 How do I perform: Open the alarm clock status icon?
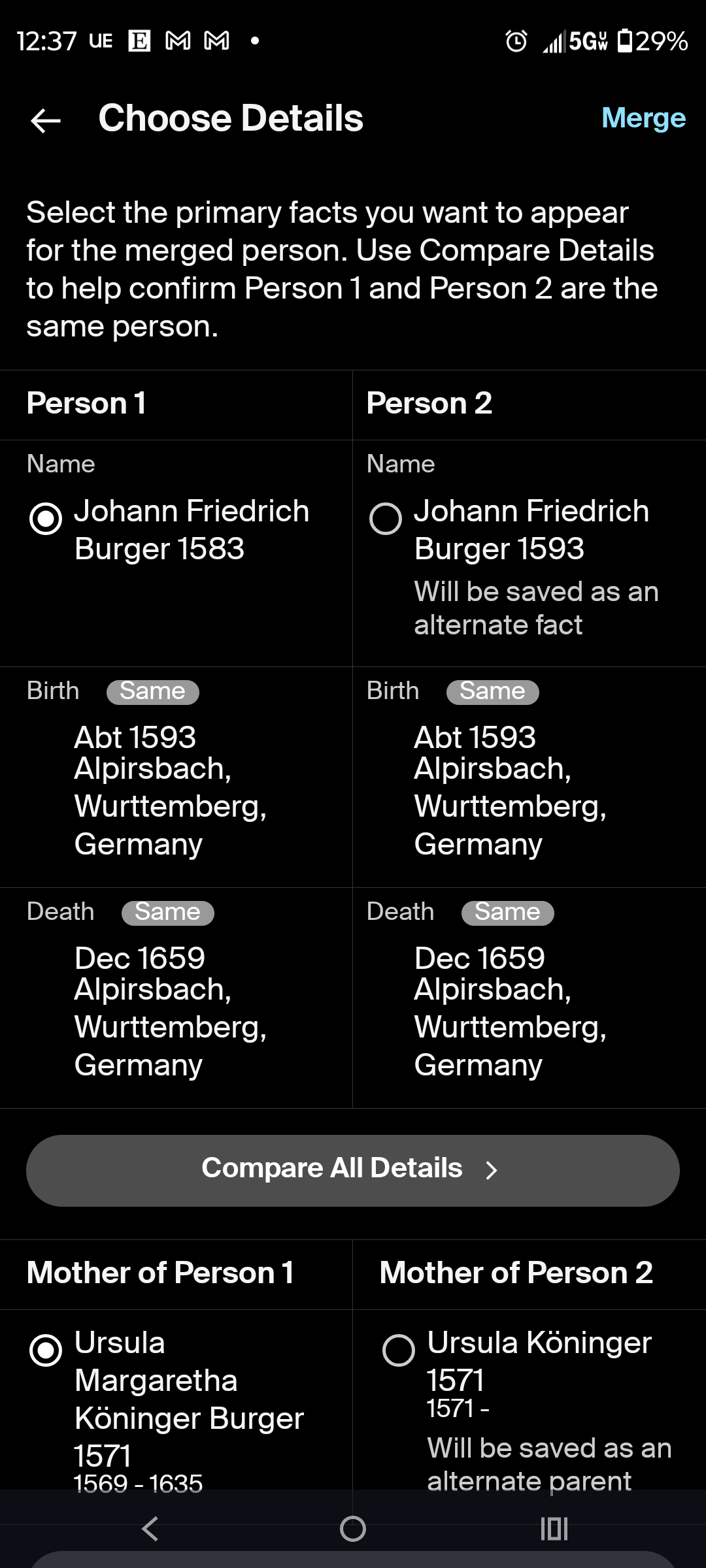516,42
